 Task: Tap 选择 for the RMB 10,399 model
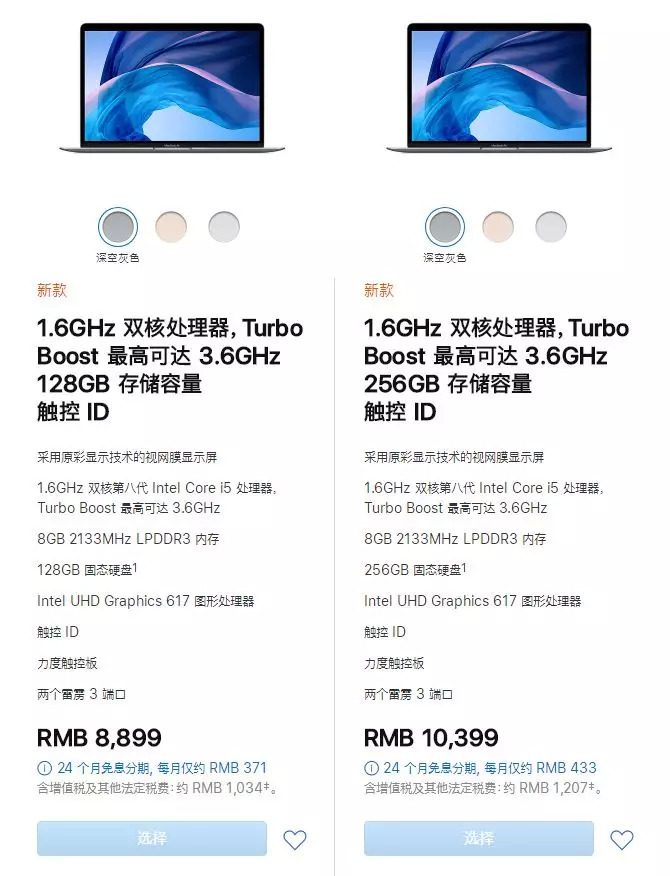pos(479,838)
